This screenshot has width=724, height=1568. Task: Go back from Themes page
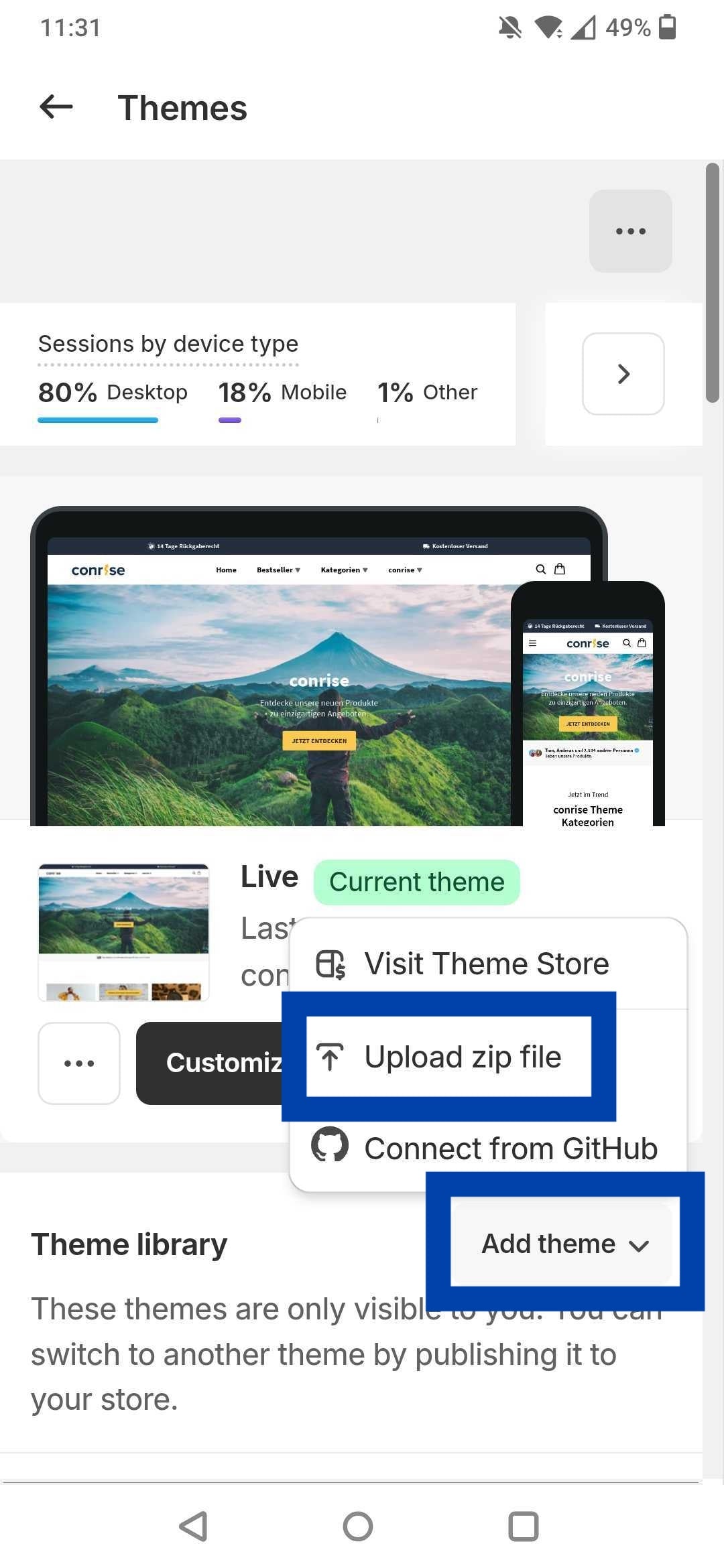[56, 107]
